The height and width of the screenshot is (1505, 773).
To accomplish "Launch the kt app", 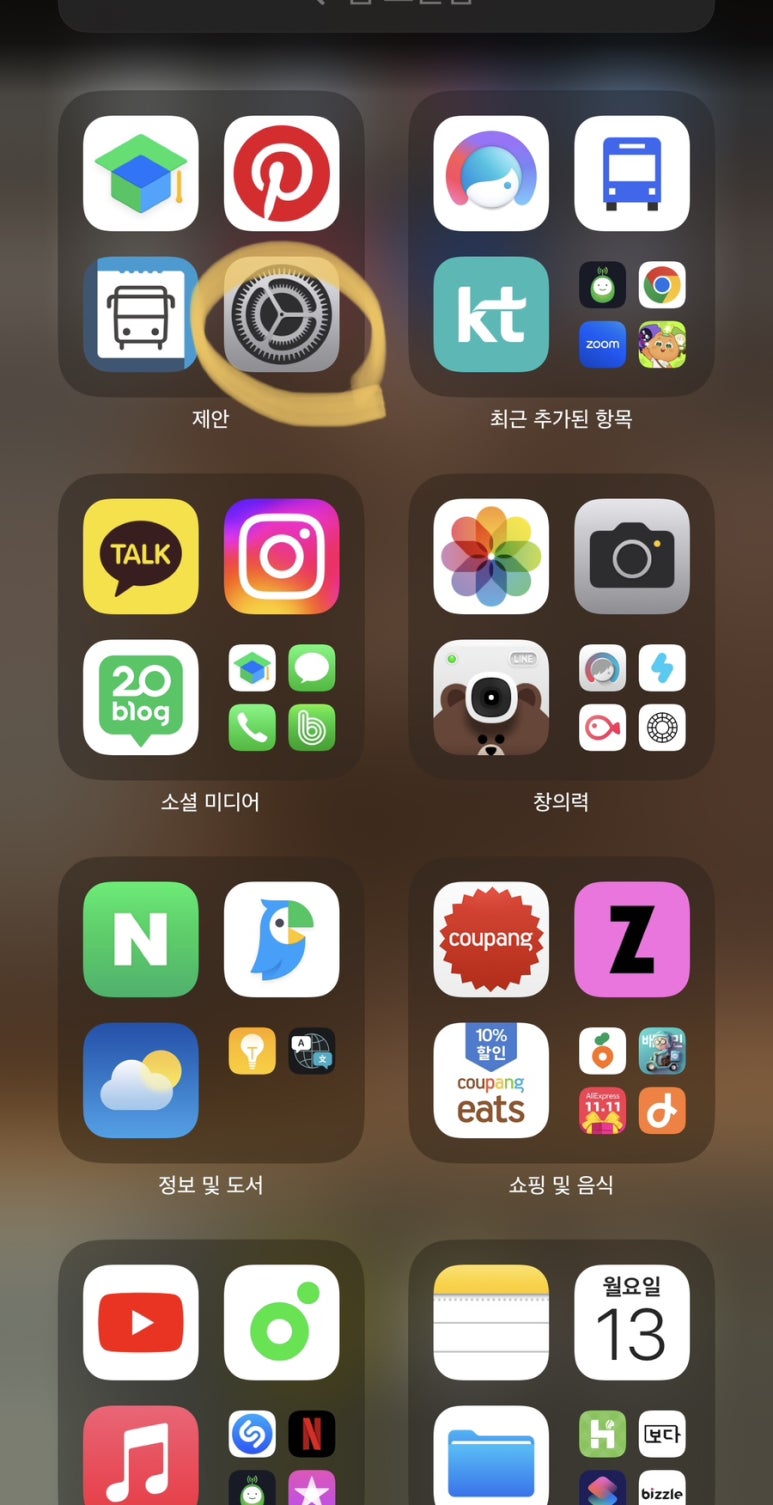I will (491, 314).
